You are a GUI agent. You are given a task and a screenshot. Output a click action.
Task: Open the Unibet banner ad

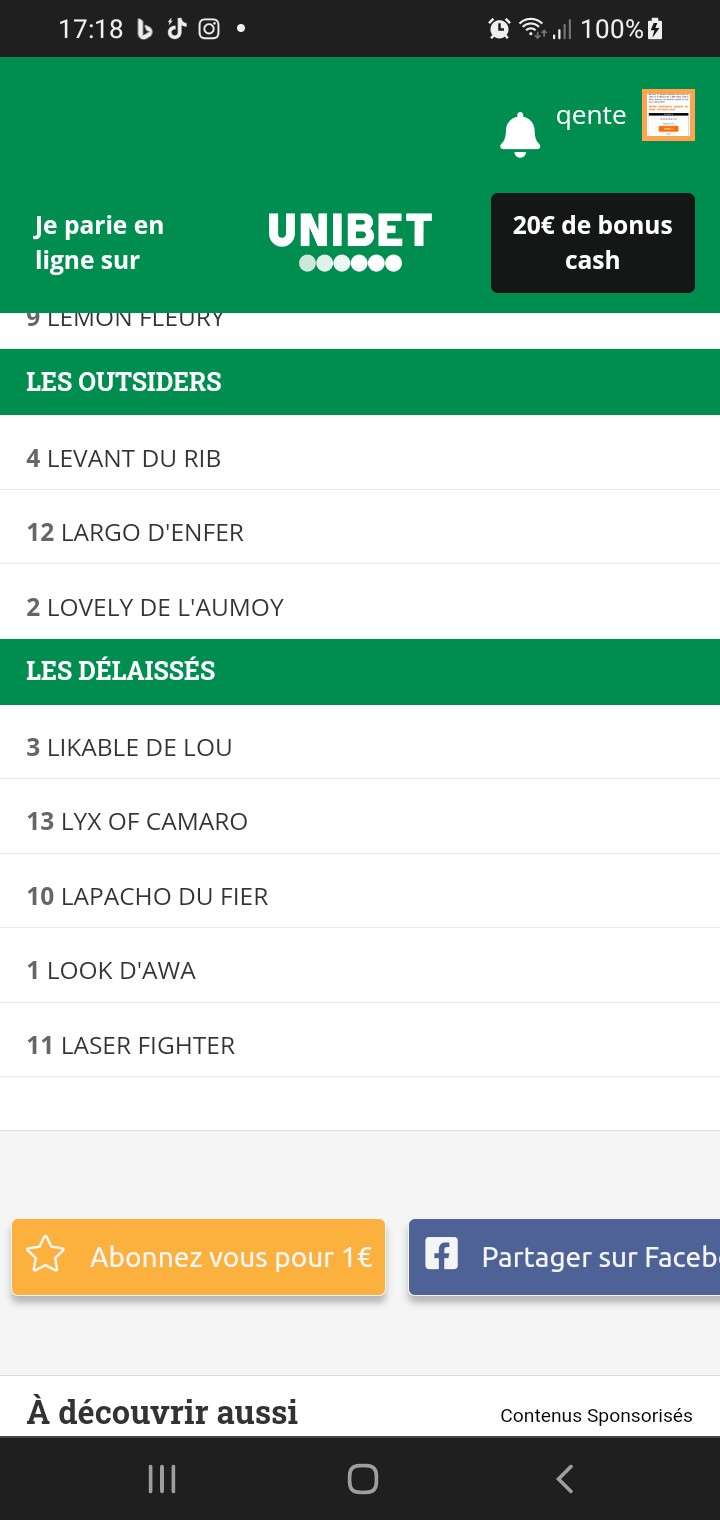(350, 242)
